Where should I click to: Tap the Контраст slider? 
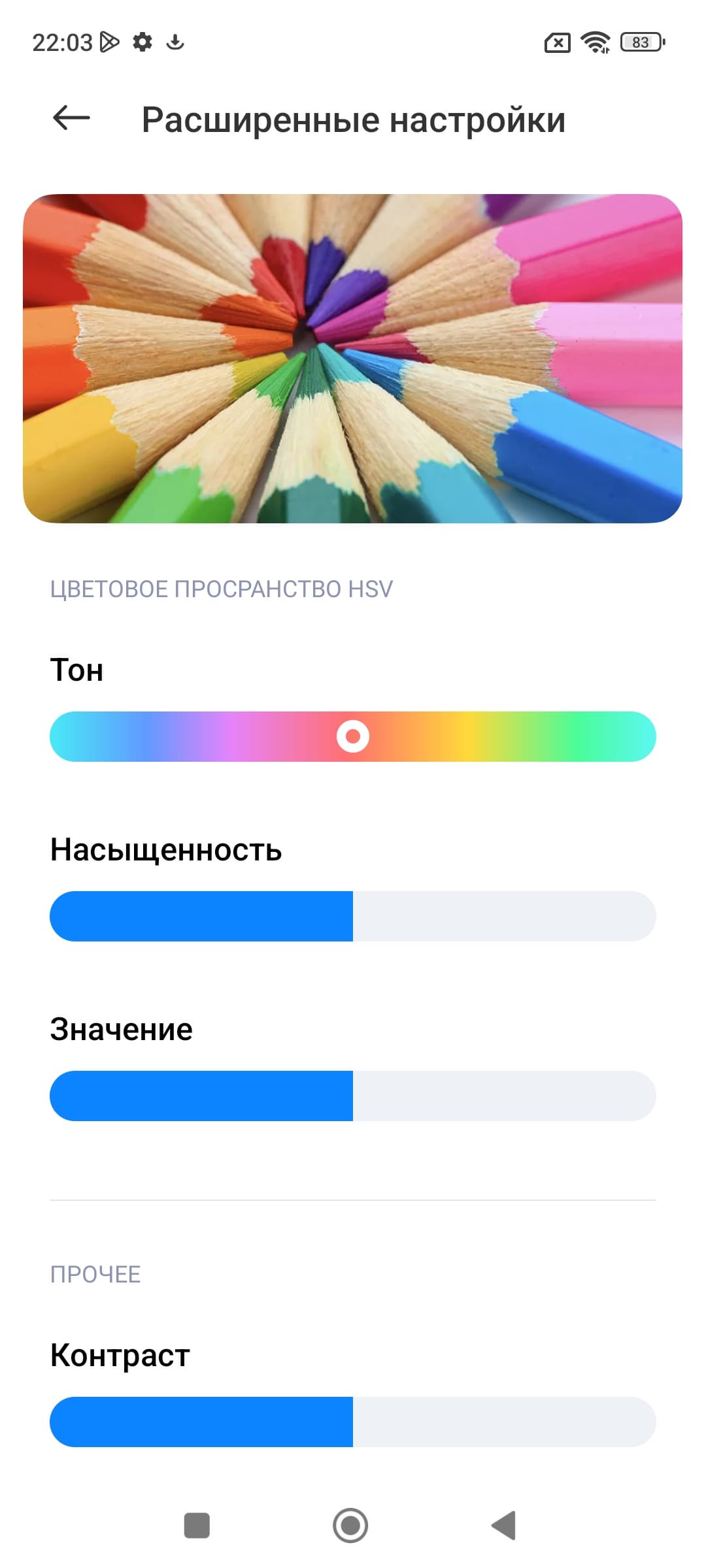pyautogui.click(x=353, y=1422)
